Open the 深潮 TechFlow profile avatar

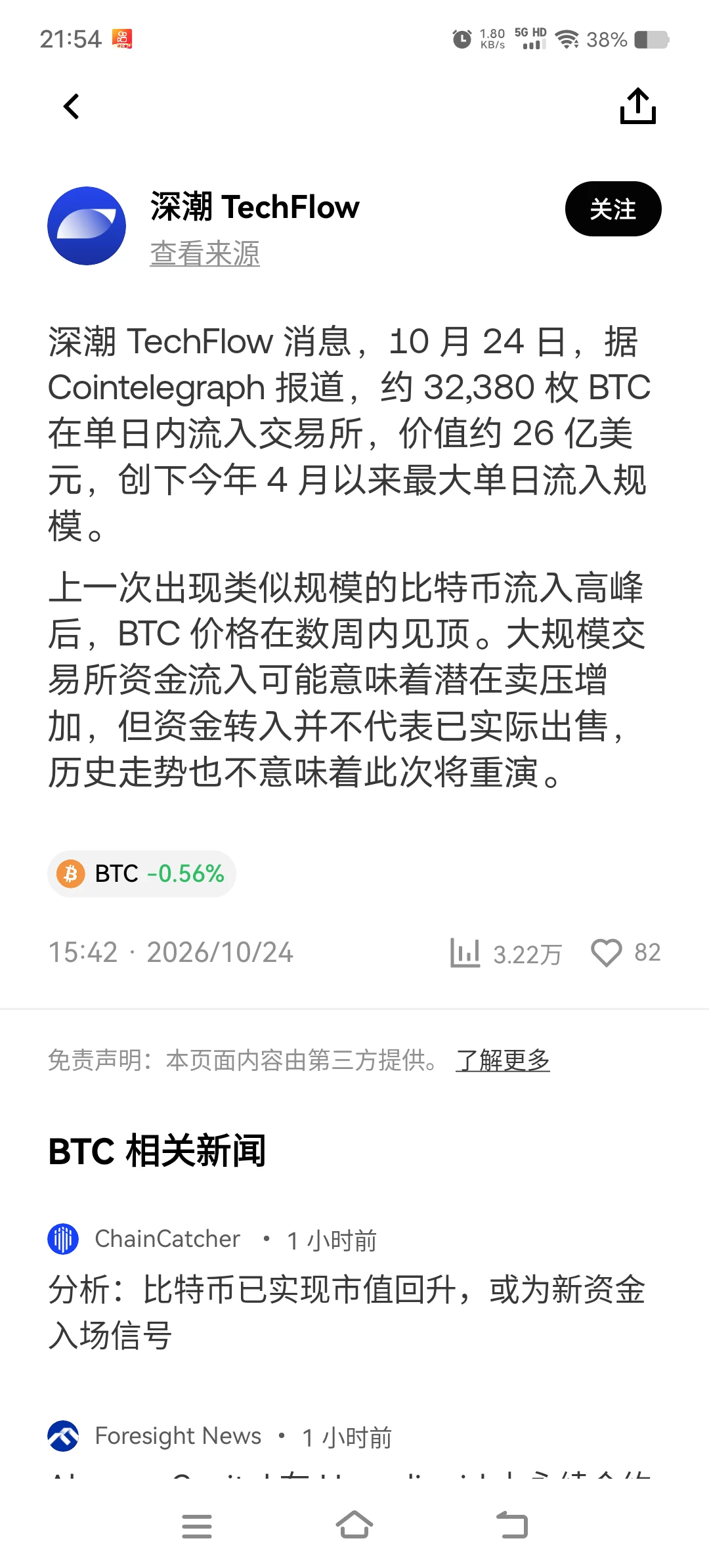87,226
